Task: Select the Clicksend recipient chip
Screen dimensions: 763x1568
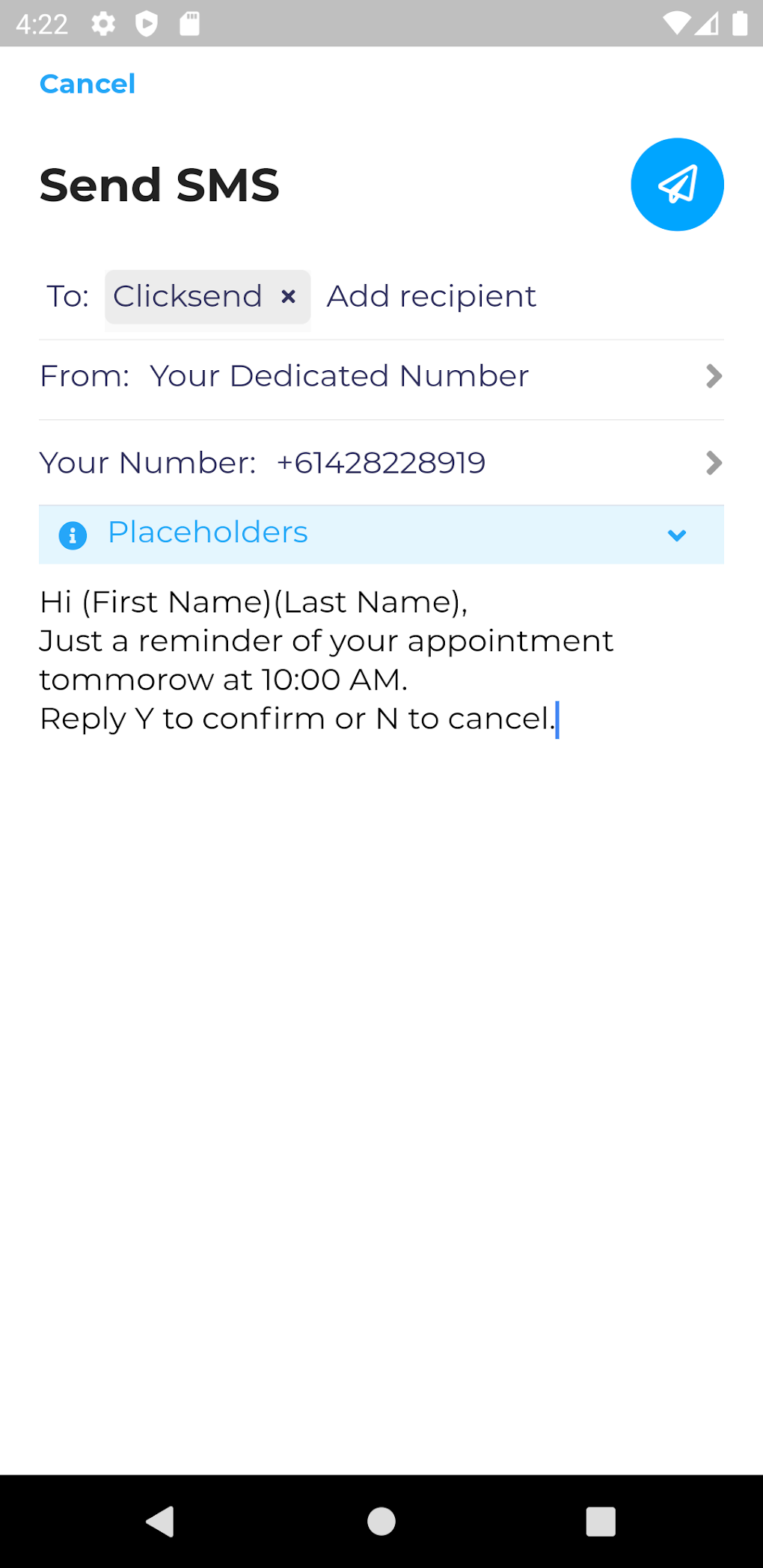Action: point(189,296)
